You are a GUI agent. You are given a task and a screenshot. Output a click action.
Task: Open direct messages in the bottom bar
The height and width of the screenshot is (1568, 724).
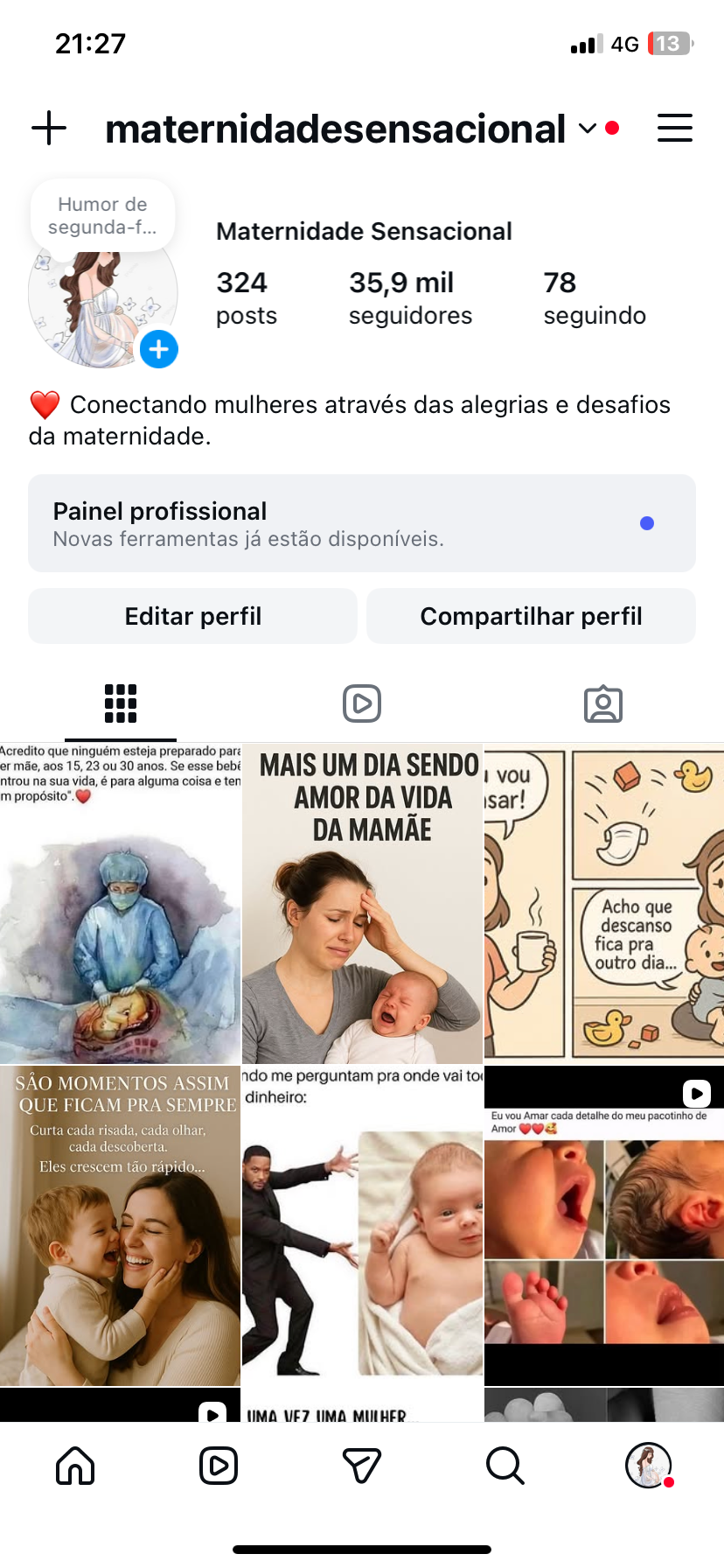coord(361,1466)
